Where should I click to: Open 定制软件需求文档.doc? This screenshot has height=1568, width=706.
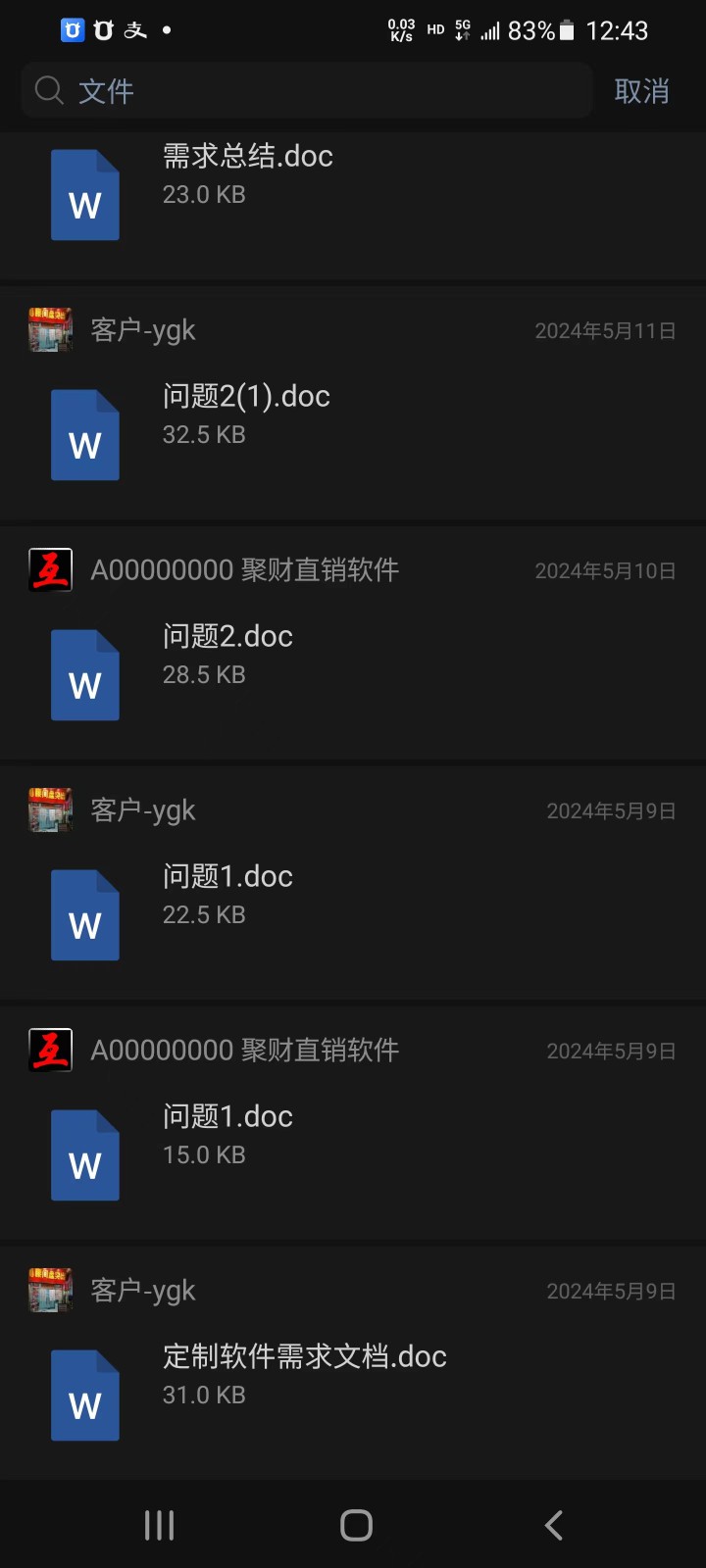click(304, 1357)
